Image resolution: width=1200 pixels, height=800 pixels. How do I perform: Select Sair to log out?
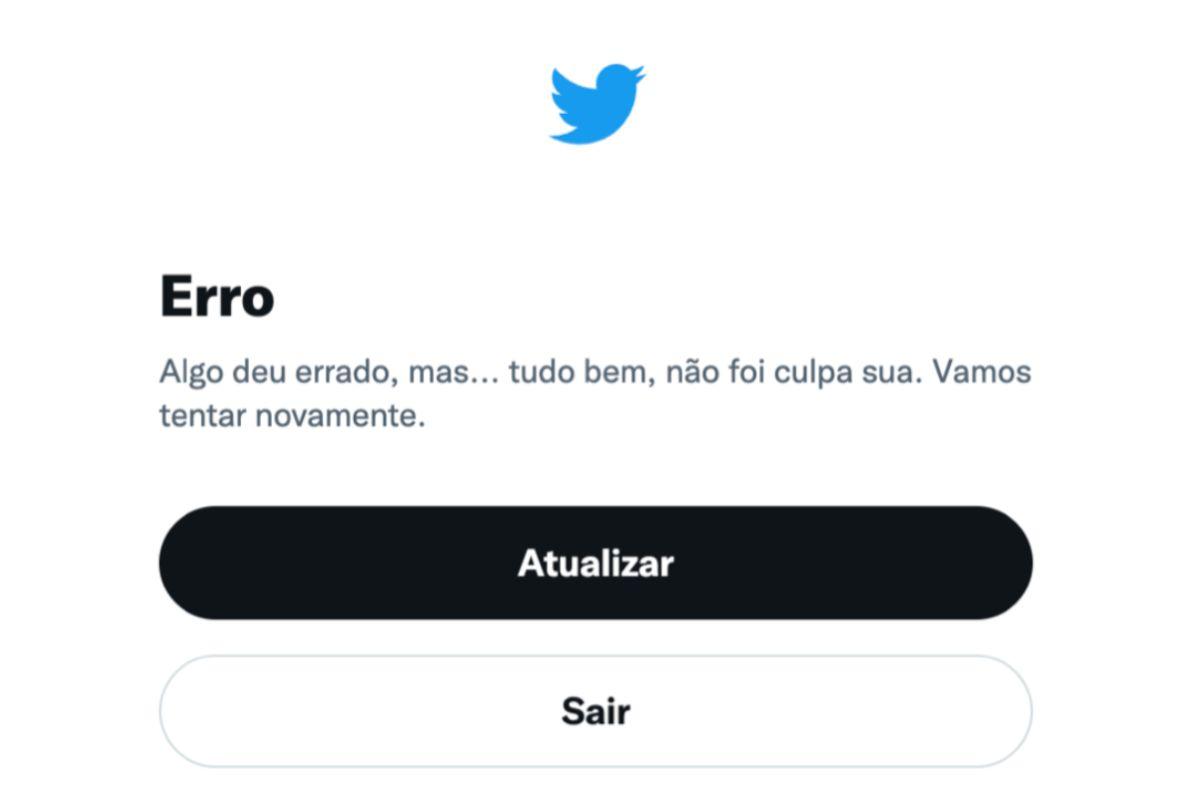click(595, 711)
